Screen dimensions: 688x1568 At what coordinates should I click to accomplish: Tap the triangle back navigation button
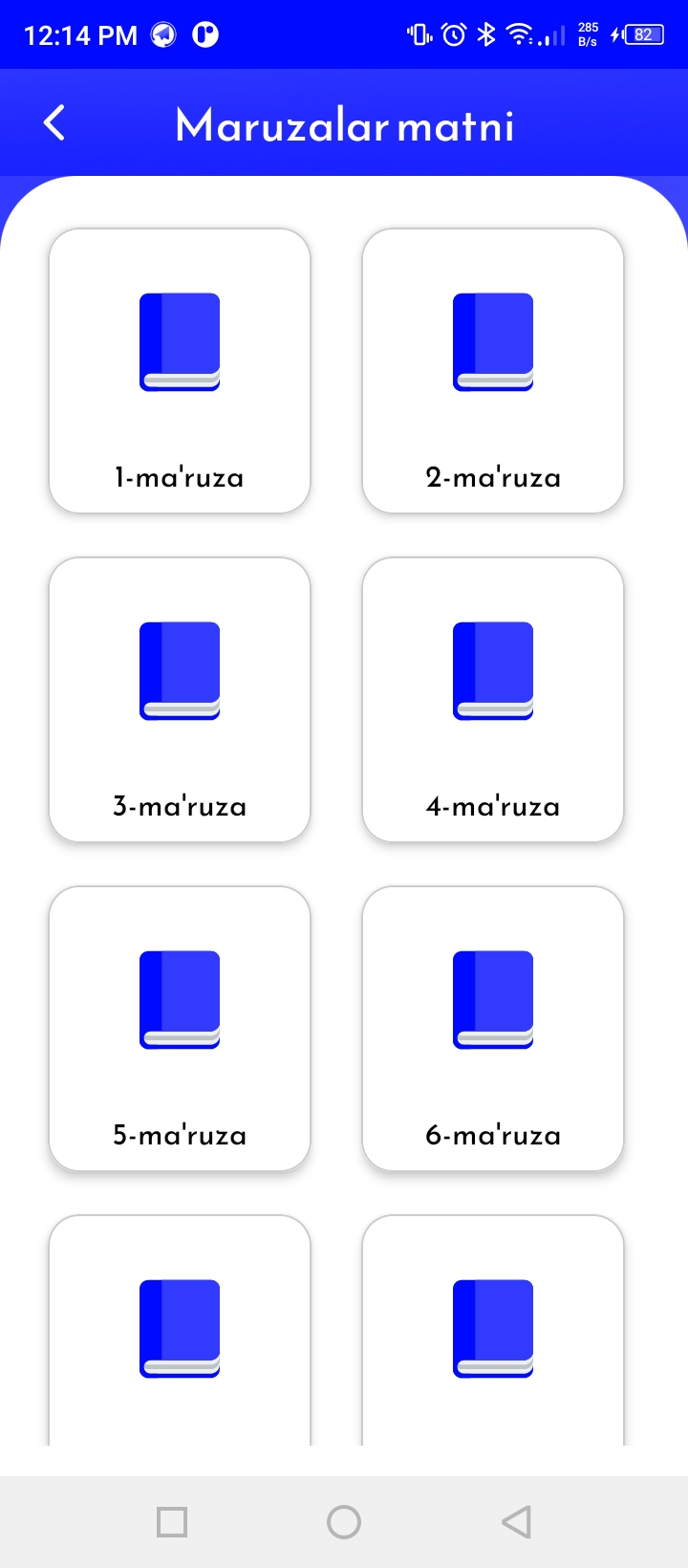click(516, 1520)
